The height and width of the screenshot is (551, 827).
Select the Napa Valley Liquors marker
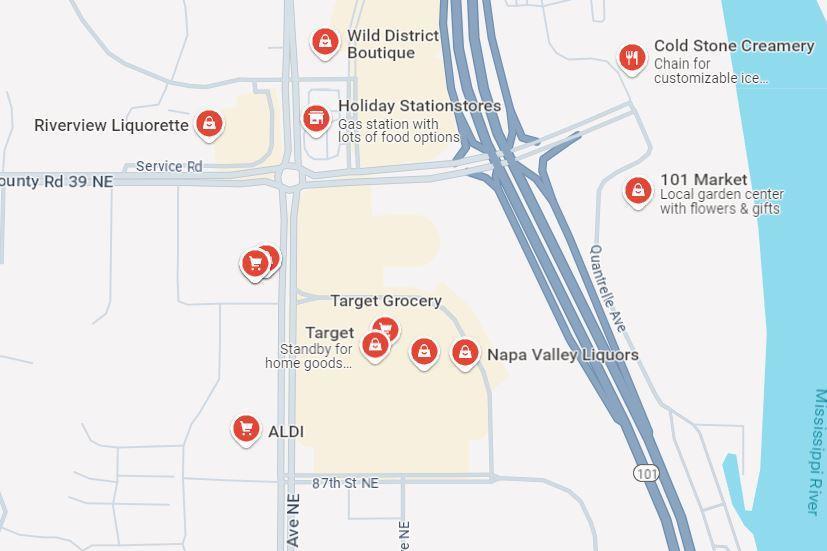tap(464, 352)
